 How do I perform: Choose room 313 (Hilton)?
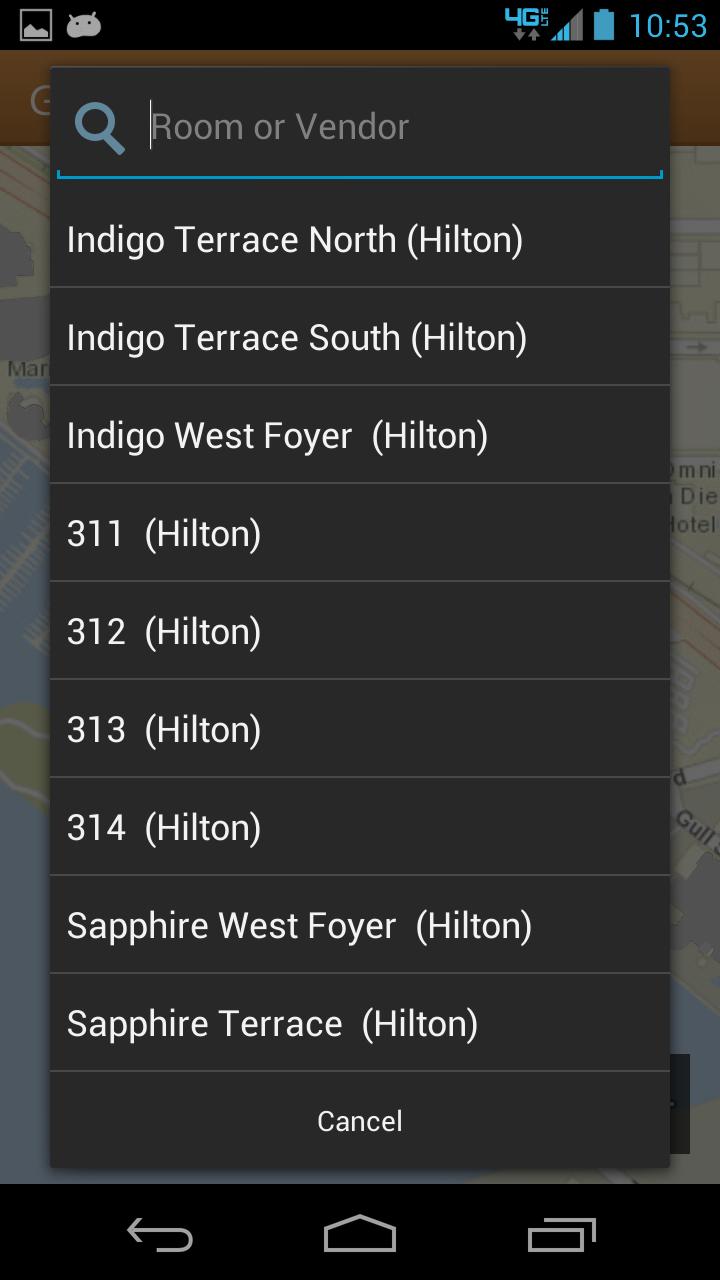[x=359, y=730]
